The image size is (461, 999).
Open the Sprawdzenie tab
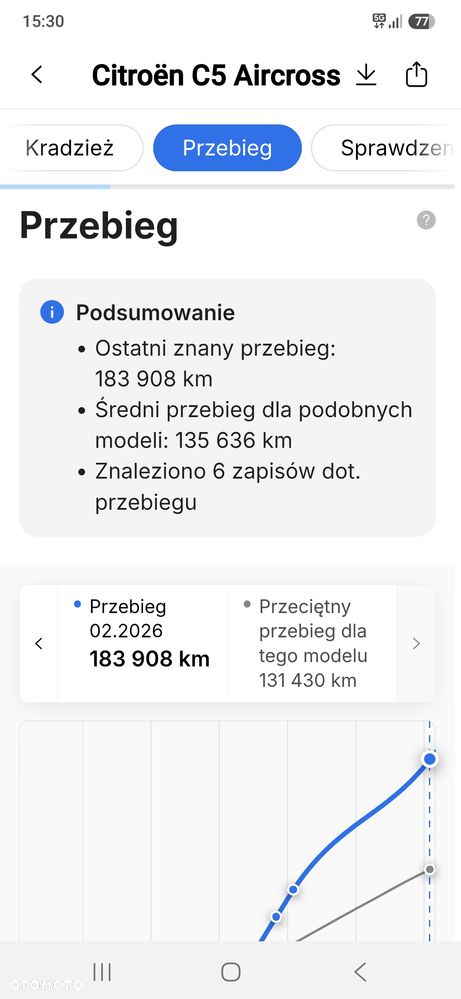tap(386, 148)
